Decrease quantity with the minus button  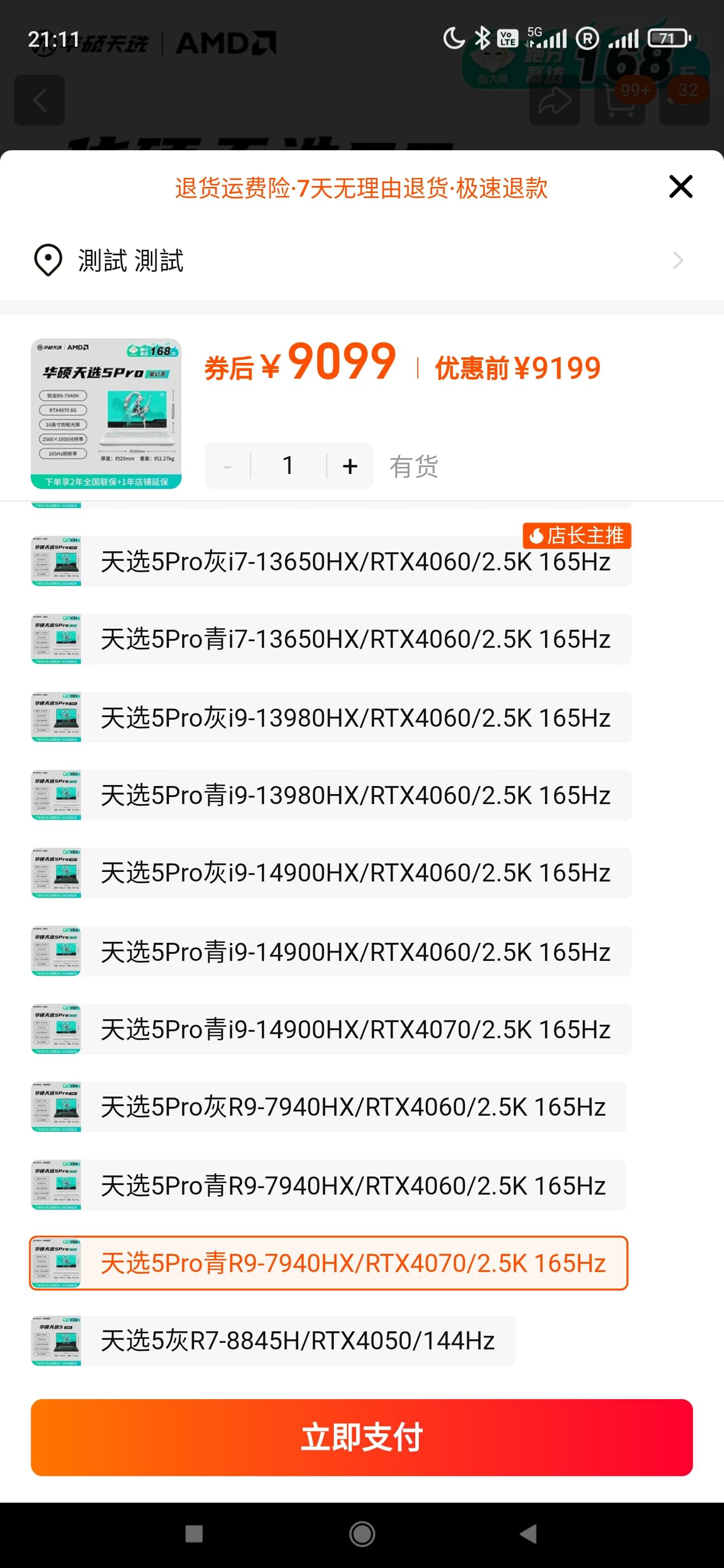pos(227,466)
